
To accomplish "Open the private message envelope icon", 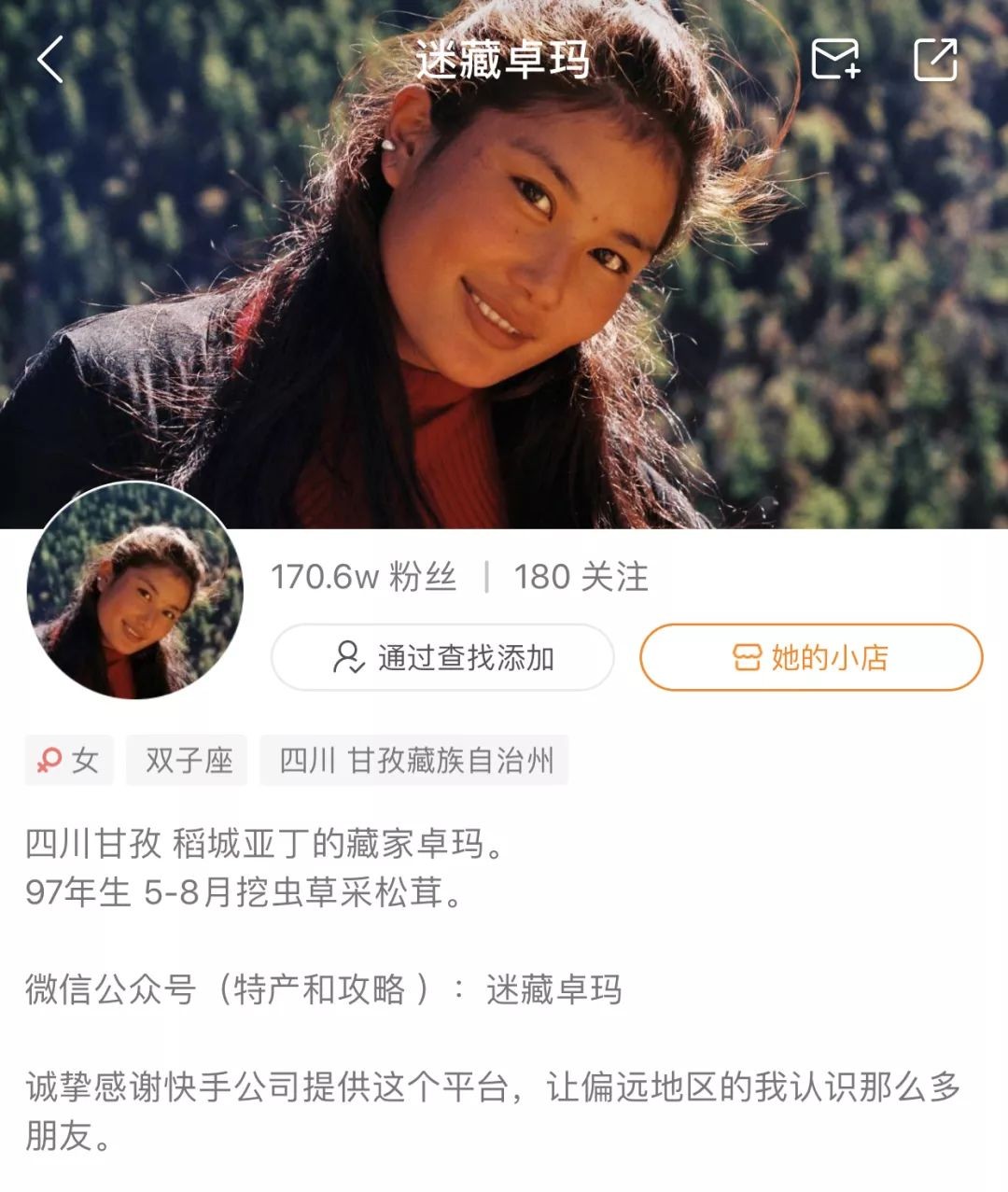I will [834, 60].
